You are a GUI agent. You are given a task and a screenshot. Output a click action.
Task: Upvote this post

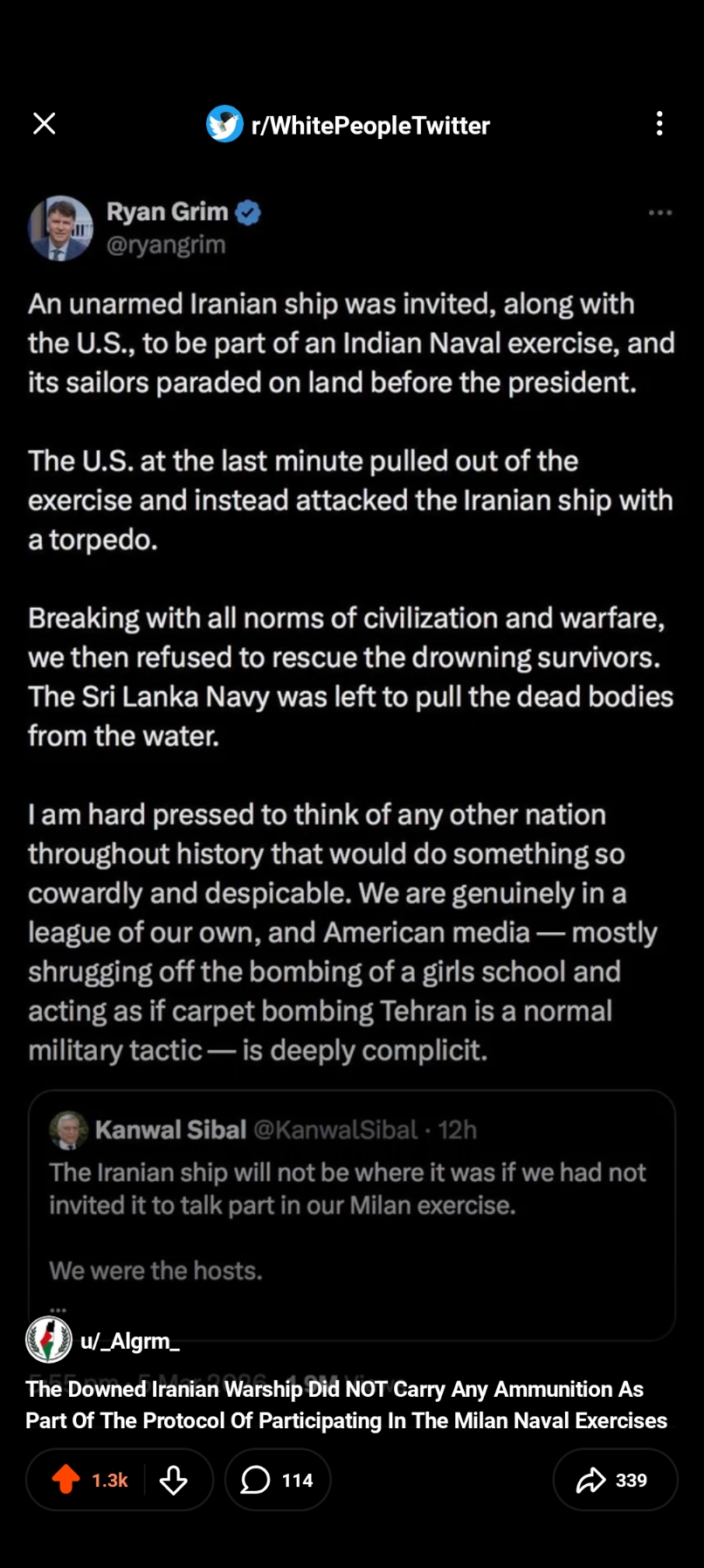click(x=66, y=1480)
